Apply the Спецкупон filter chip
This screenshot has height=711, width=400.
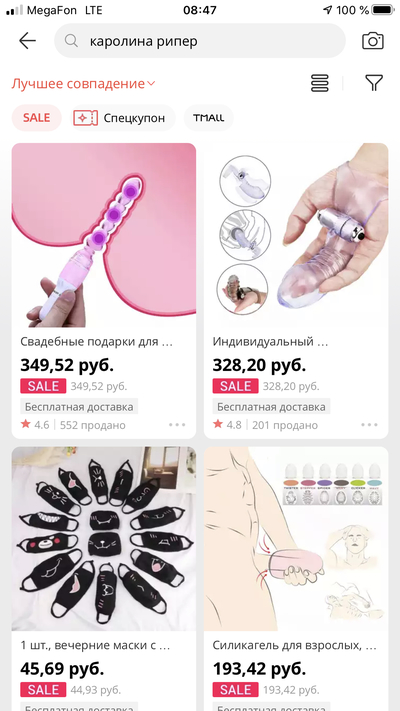pos(123,118)
